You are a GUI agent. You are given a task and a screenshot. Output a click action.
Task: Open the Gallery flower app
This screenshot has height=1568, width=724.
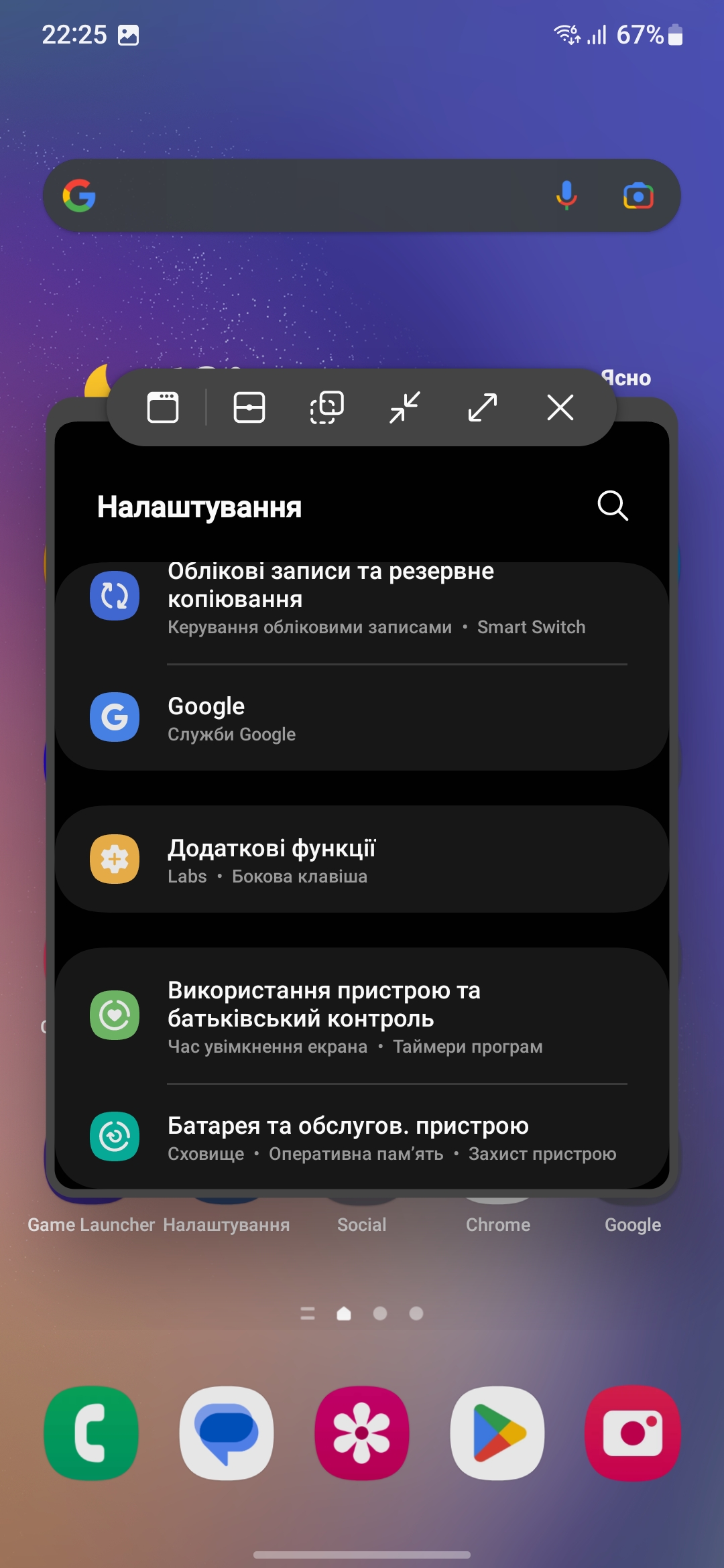click(362, 1433)
